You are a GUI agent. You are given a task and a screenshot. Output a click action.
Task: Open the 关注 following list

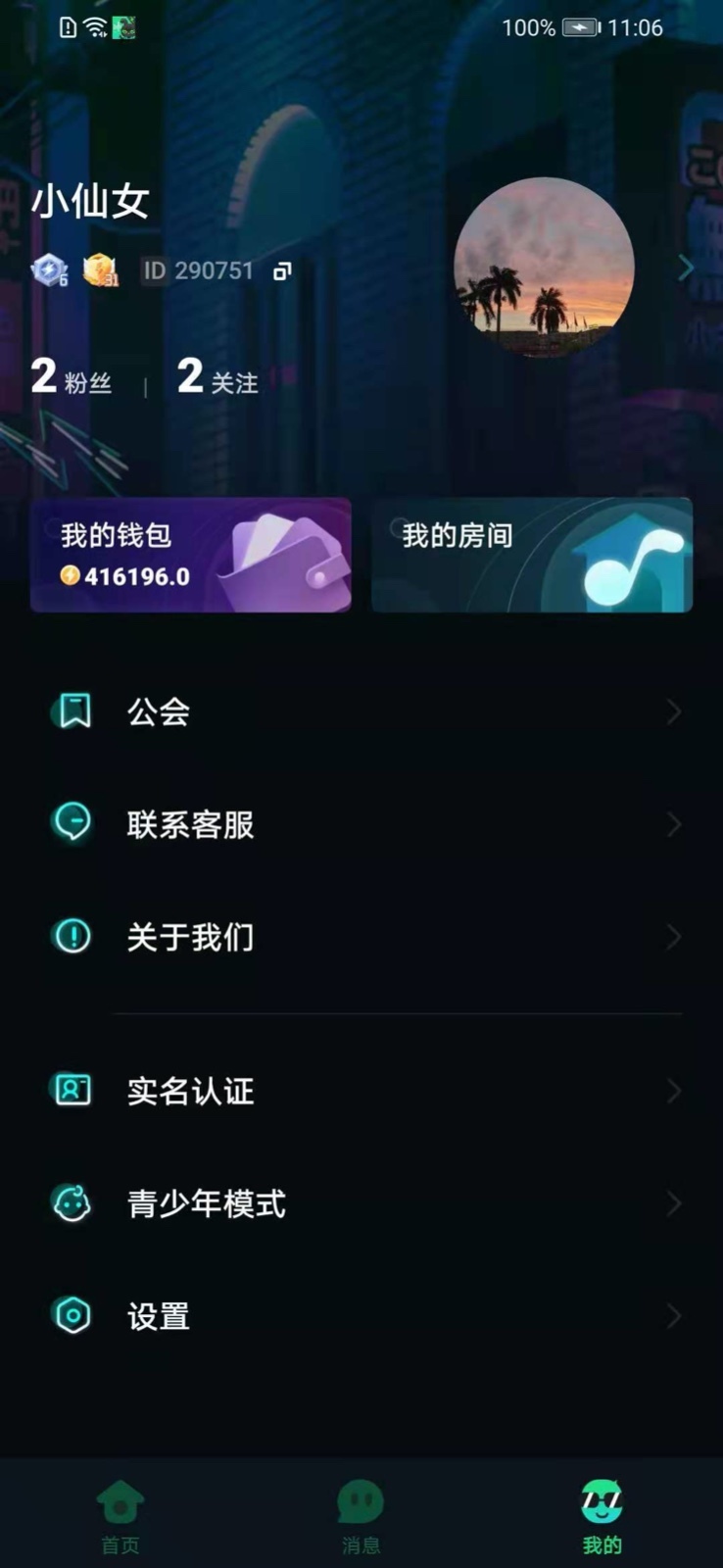(x=216, y=377)
